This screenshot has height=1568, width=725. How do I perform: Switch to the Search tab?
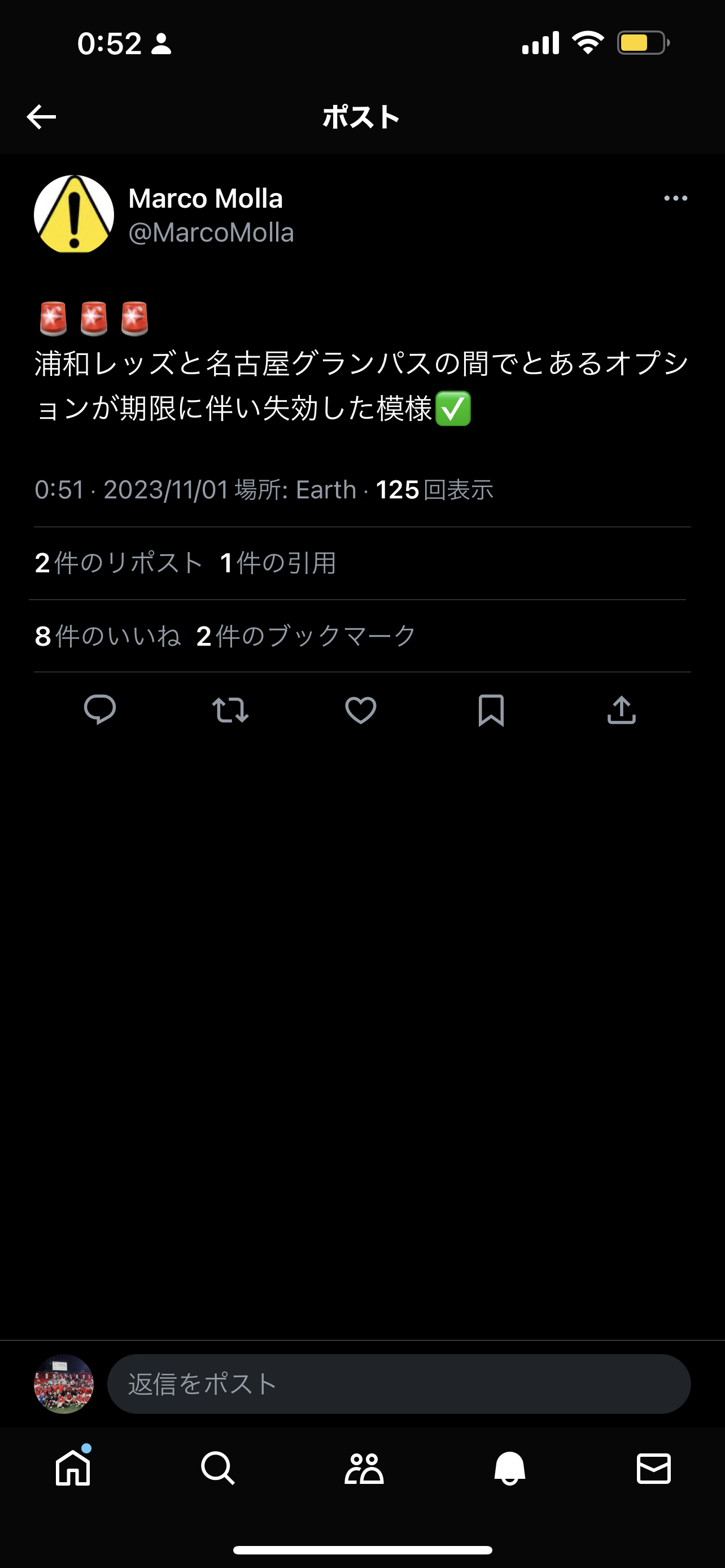[x=218, y=1468]
